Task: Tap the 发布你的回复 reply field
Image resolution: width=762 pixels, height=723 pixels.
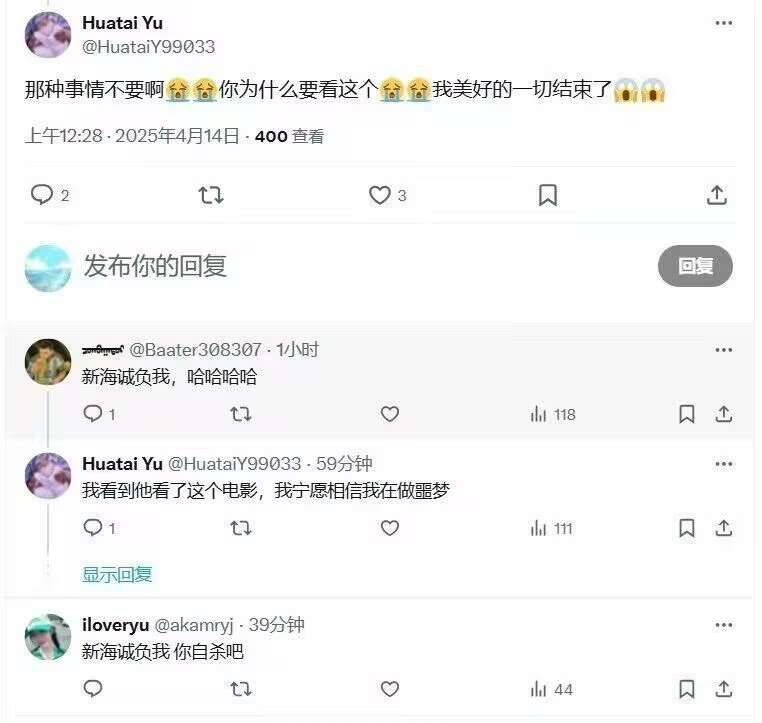Action: [300, 266]
